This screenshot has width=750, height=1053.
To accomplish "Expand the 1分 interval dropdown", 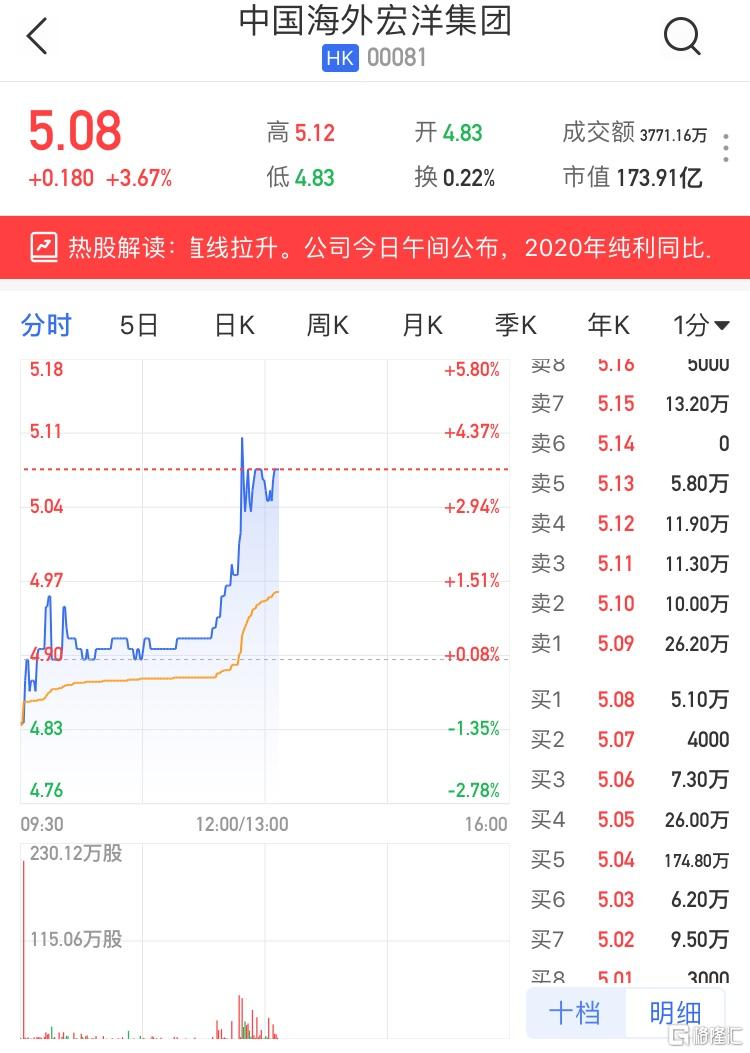I will [701, 325].
